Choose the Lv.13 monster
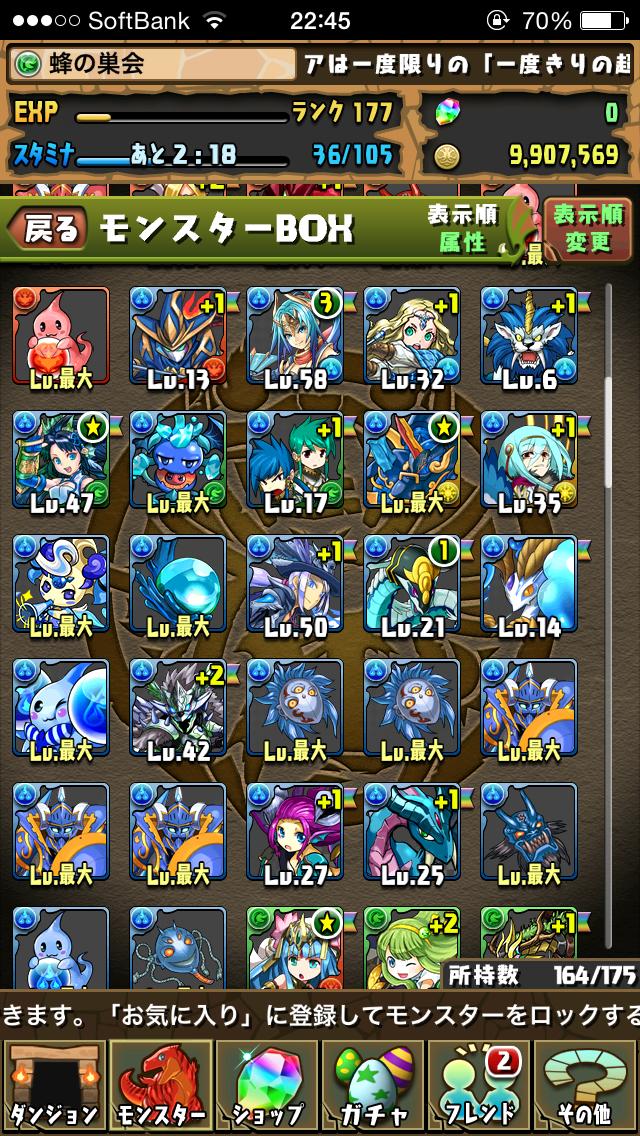640x1136 pixels. pyautogui.click(x=178, y=337)
